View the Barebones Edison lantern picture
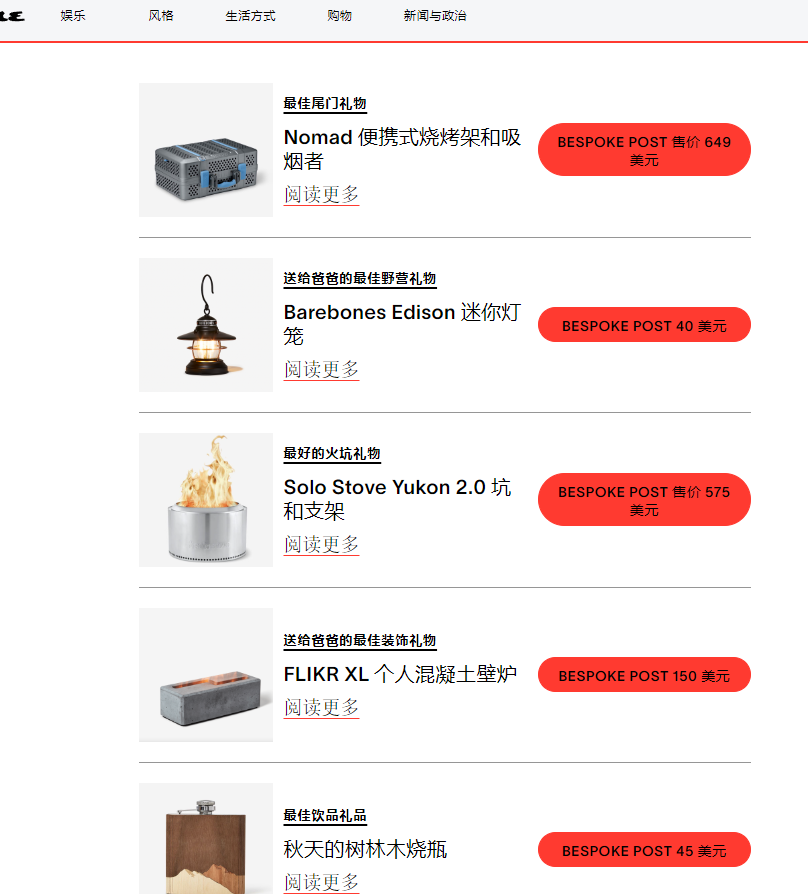Screen dimensions: 808x894 pos(206,325)
